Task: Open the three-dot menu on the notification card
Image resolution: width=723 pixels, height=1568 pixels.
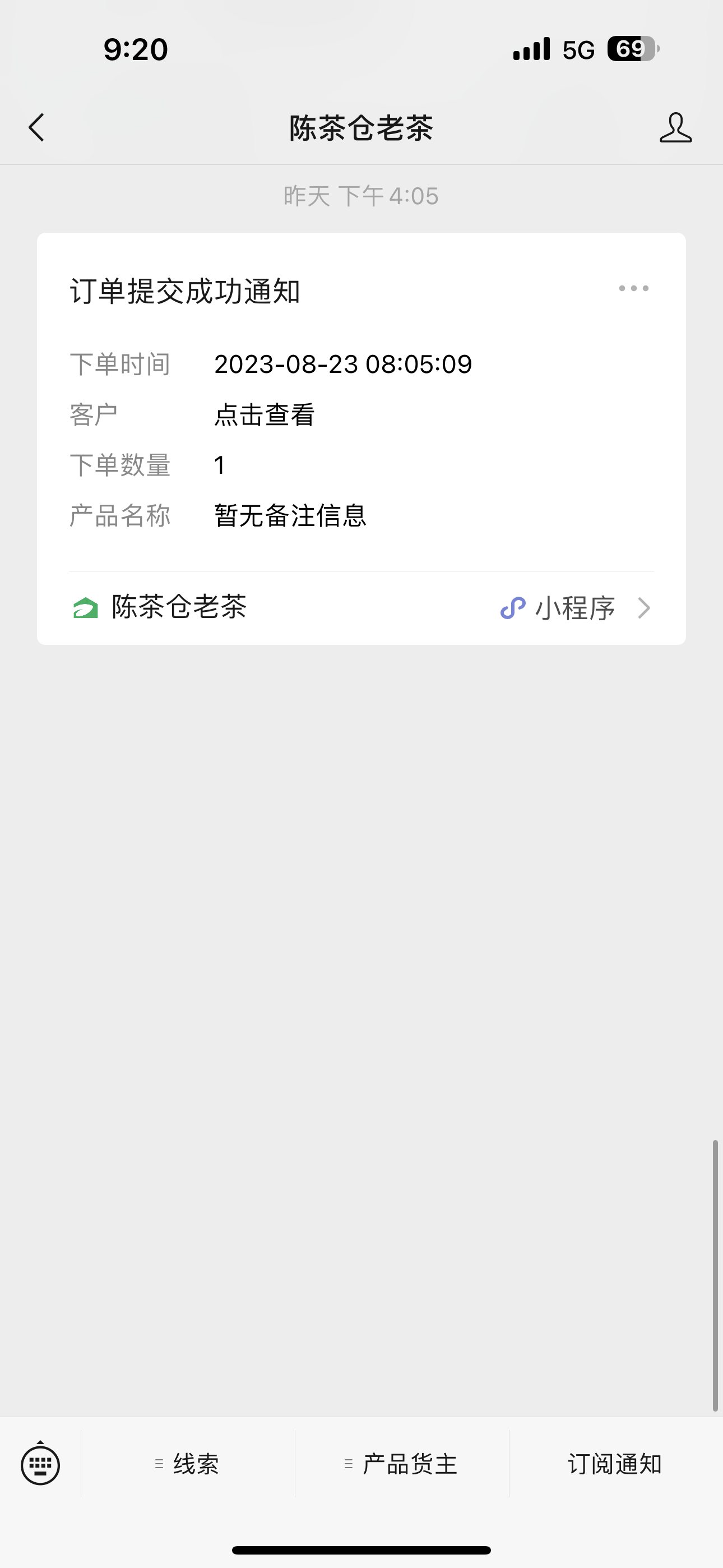Action: [633, 288]
